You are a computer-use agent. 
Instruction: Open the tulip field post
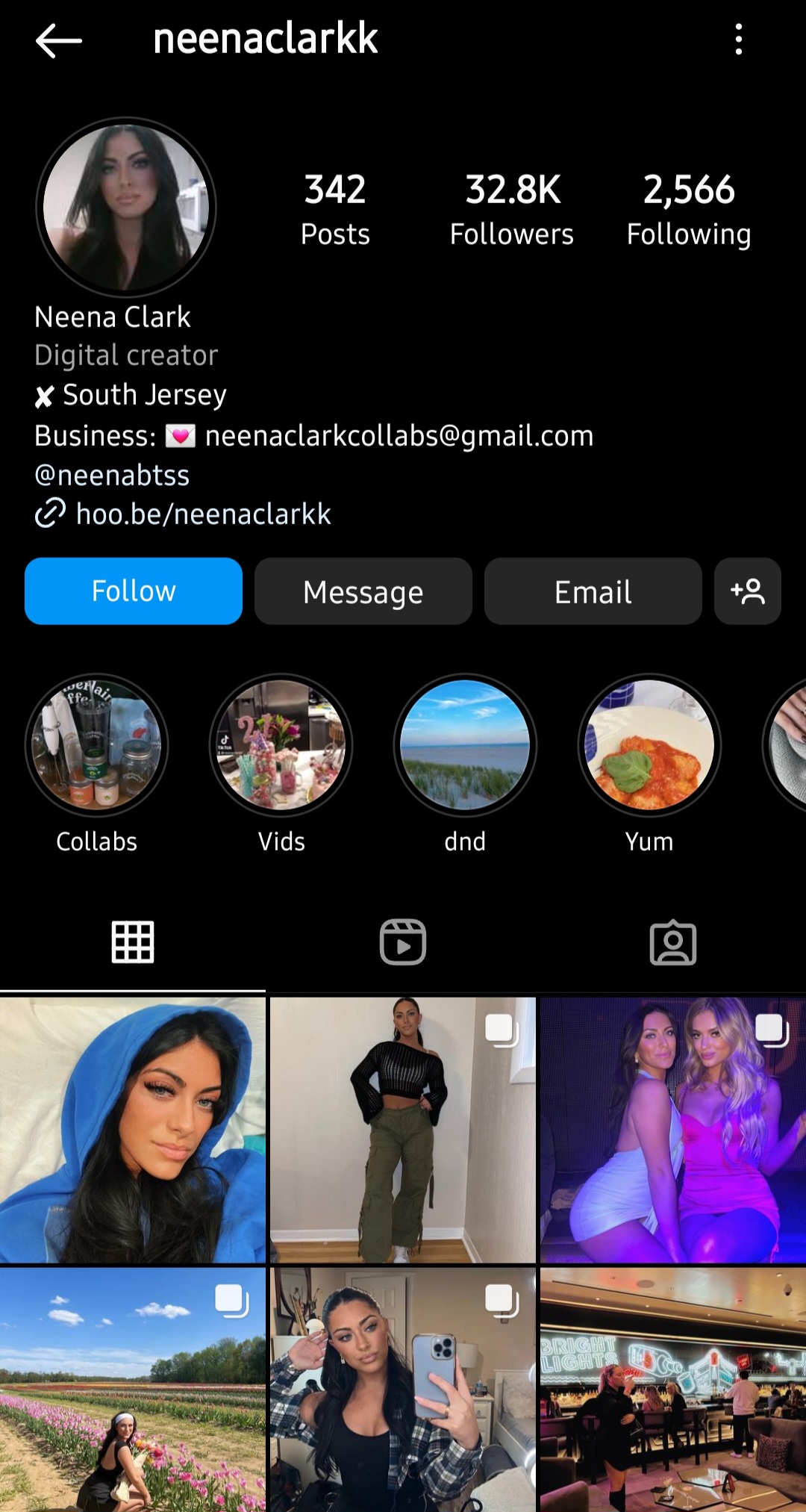click(133, 1389)
